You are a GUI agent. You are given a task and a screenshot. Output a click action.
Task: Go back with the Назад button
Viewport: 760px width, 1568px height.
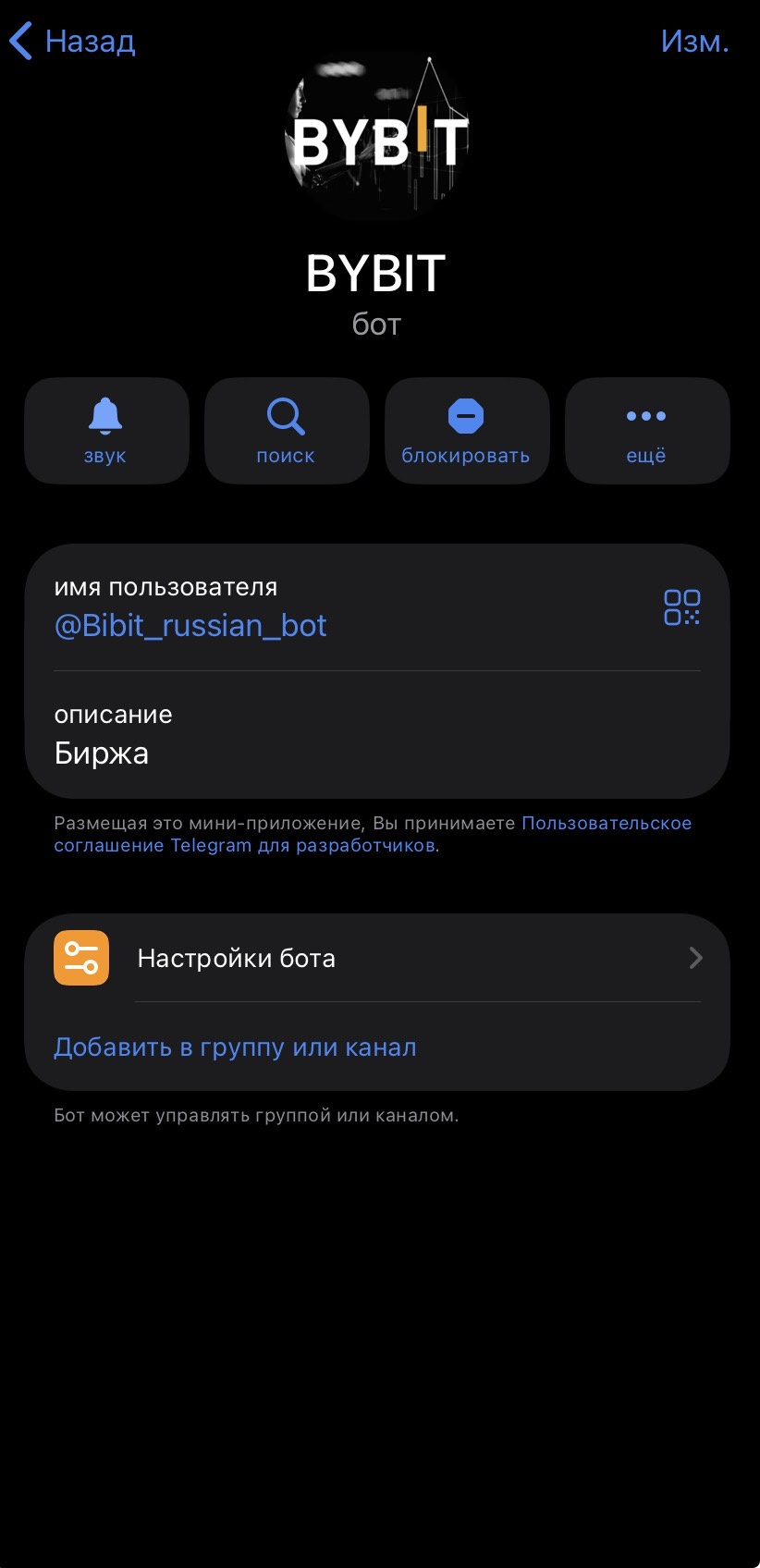coord(73,42)
